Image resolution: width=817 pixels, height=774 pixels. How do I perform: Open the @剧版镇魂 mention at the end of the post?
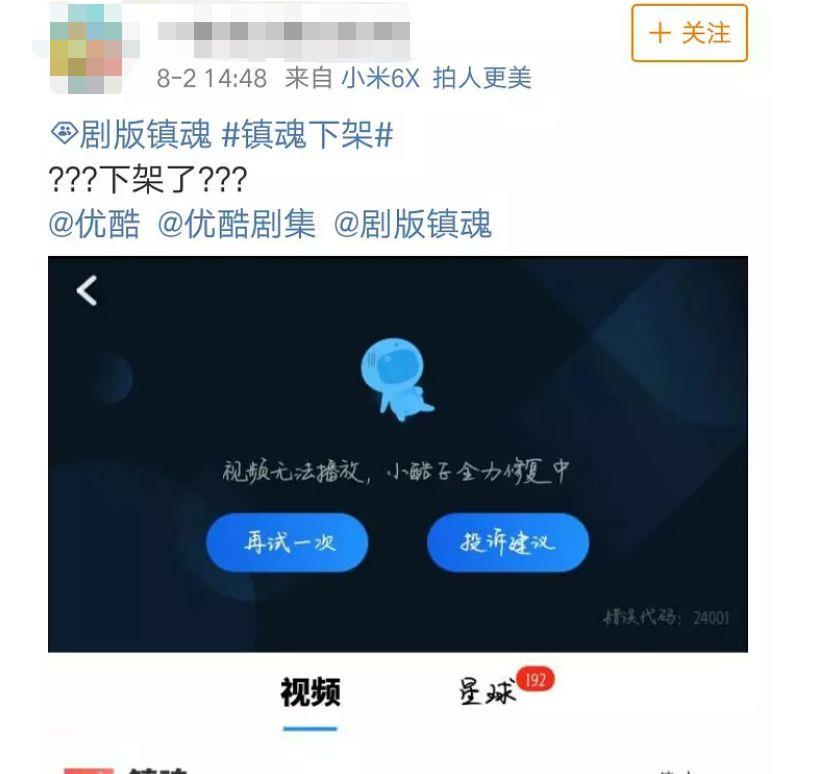tap(412, 223)
